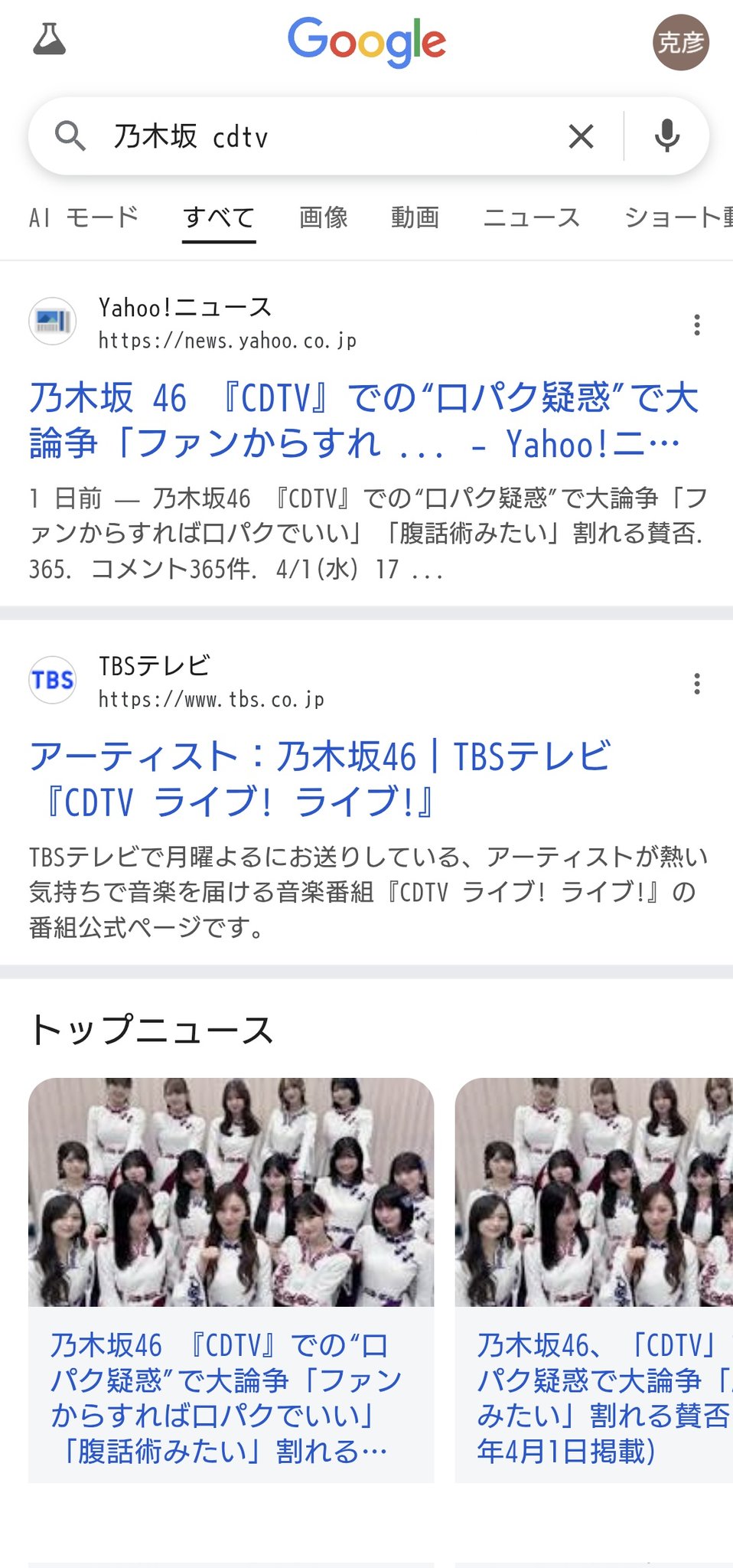Open top news card dated 年4月1日掲載
The width and height of the screenshot is (733, 1568).
(594, 1279)
